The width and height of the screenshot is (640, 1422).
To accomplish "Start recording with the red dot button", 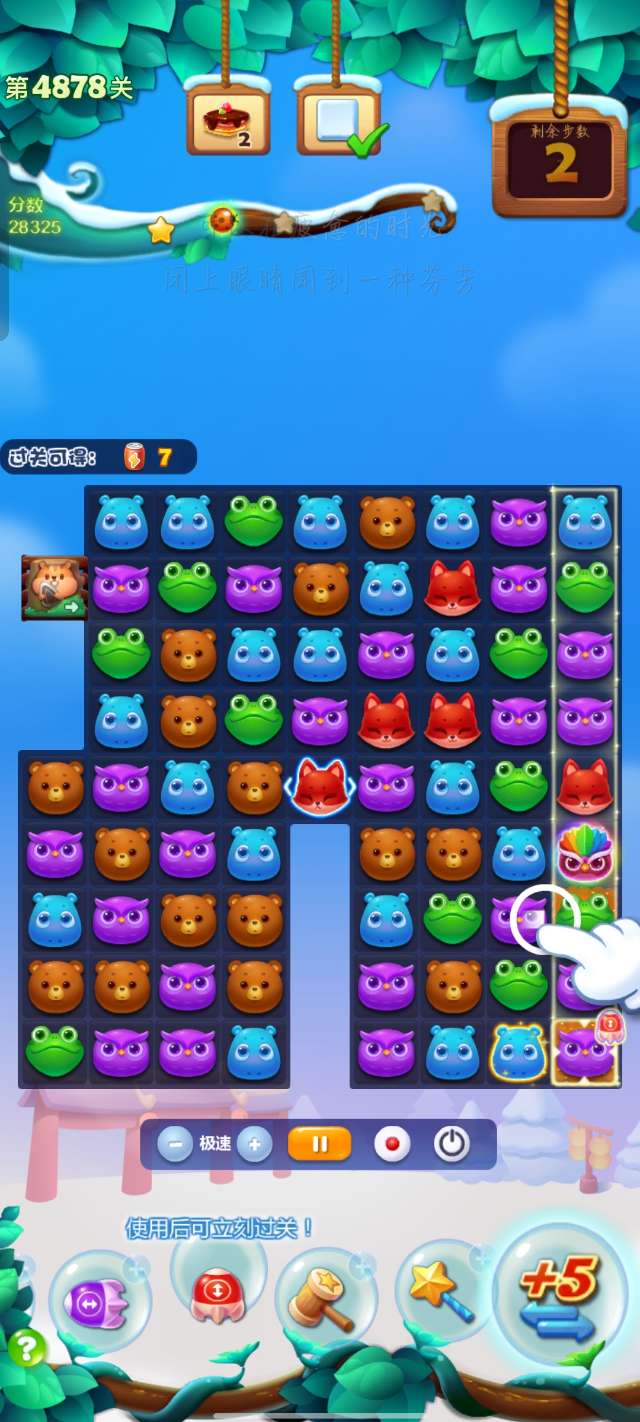I will point(392,1144).
